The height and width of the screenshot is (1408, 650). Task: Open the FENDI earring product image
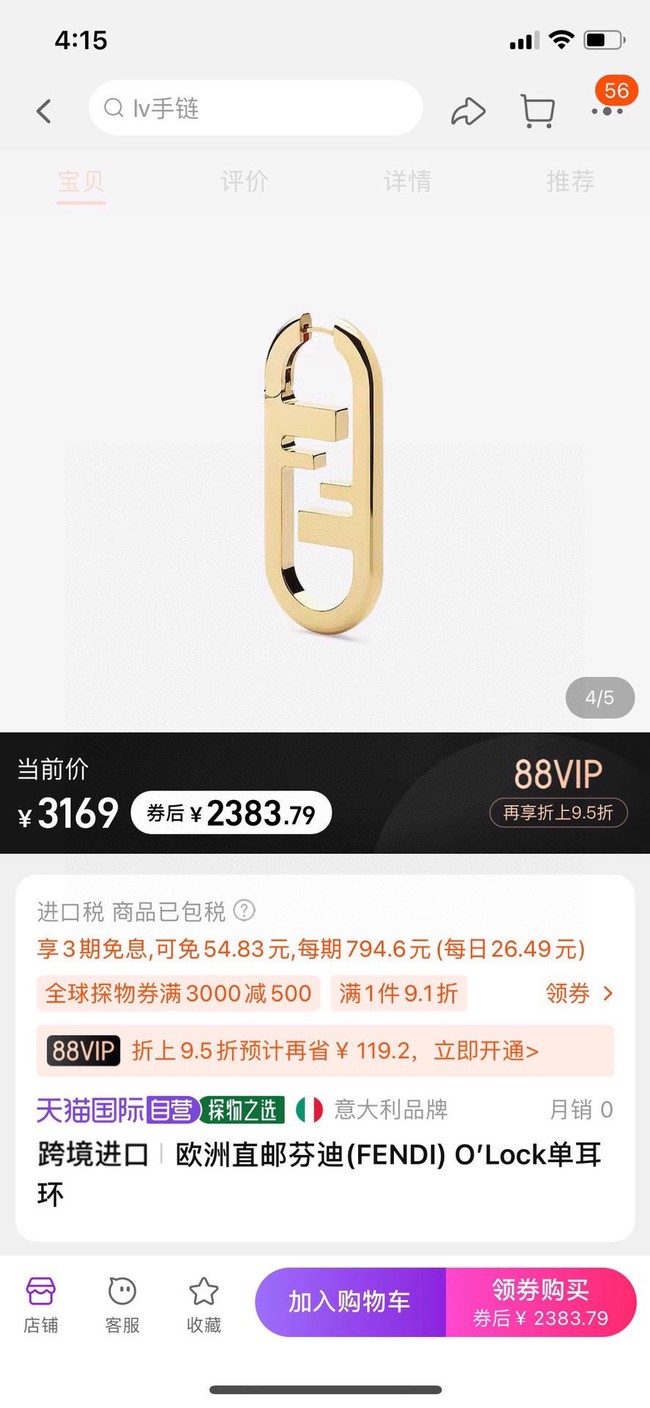(325, 475)
